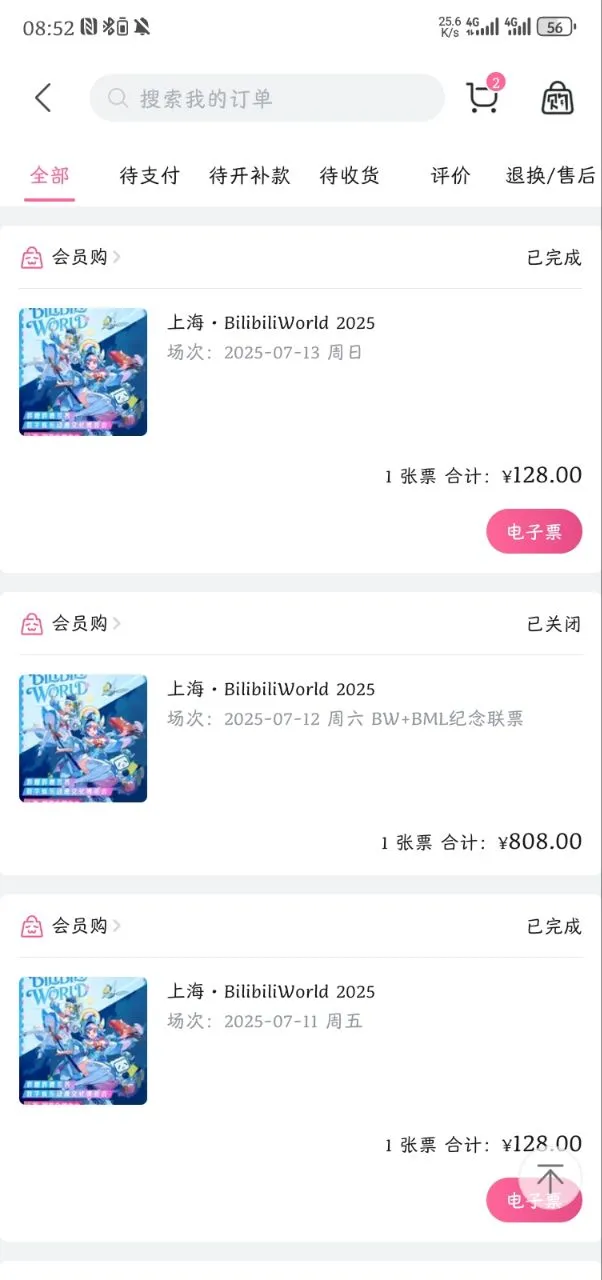
Task: Switch to the 待支付 tab
Action: (x=149, y=176)
